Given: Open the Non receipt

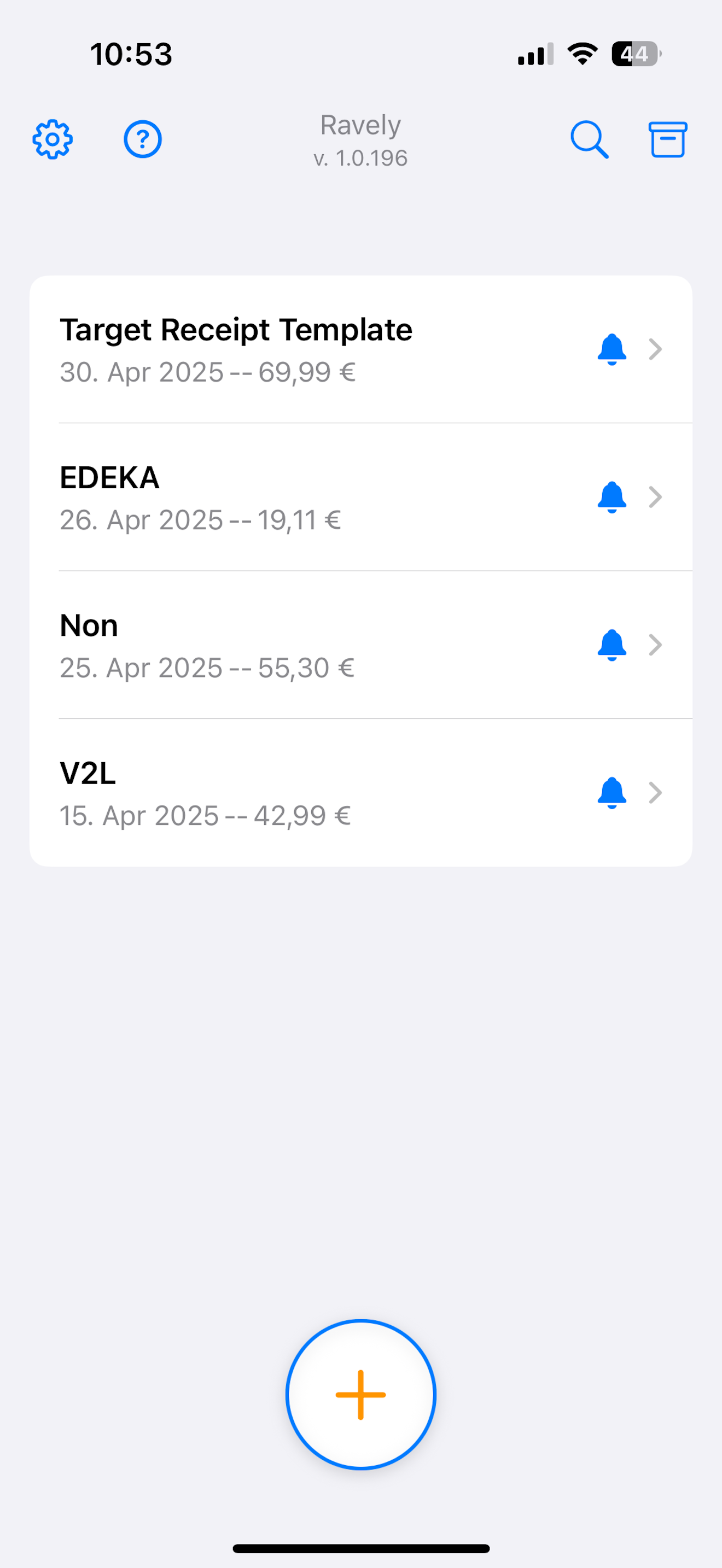Looking at the screenshot, I should click(304, 645).
